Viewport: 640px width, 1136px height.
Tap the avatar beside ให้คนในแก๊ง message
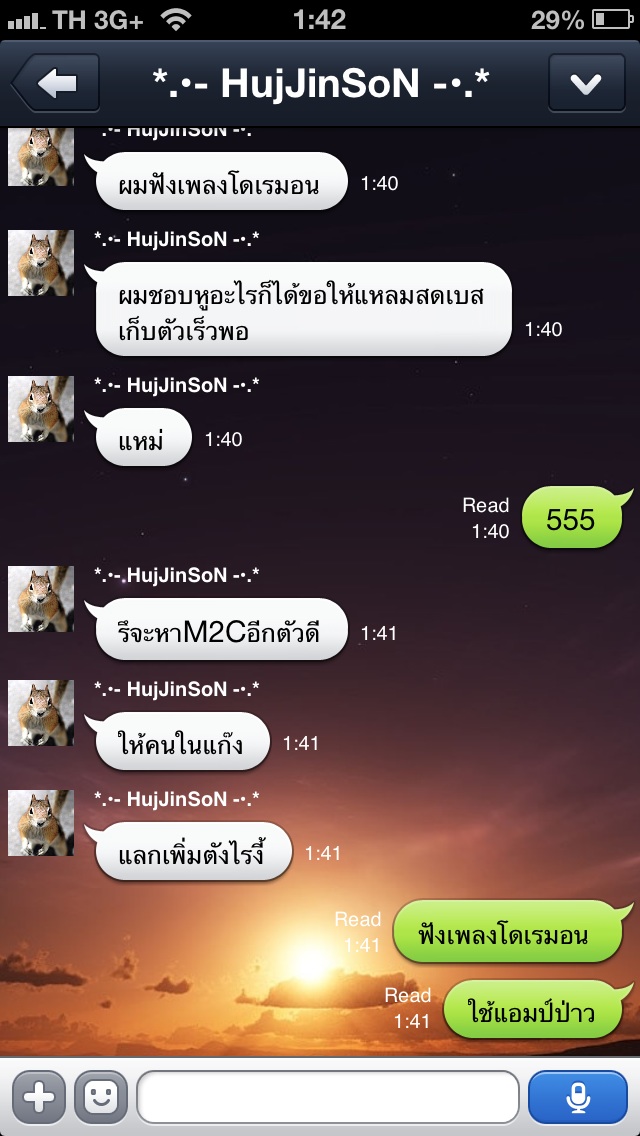pos(41,713)
